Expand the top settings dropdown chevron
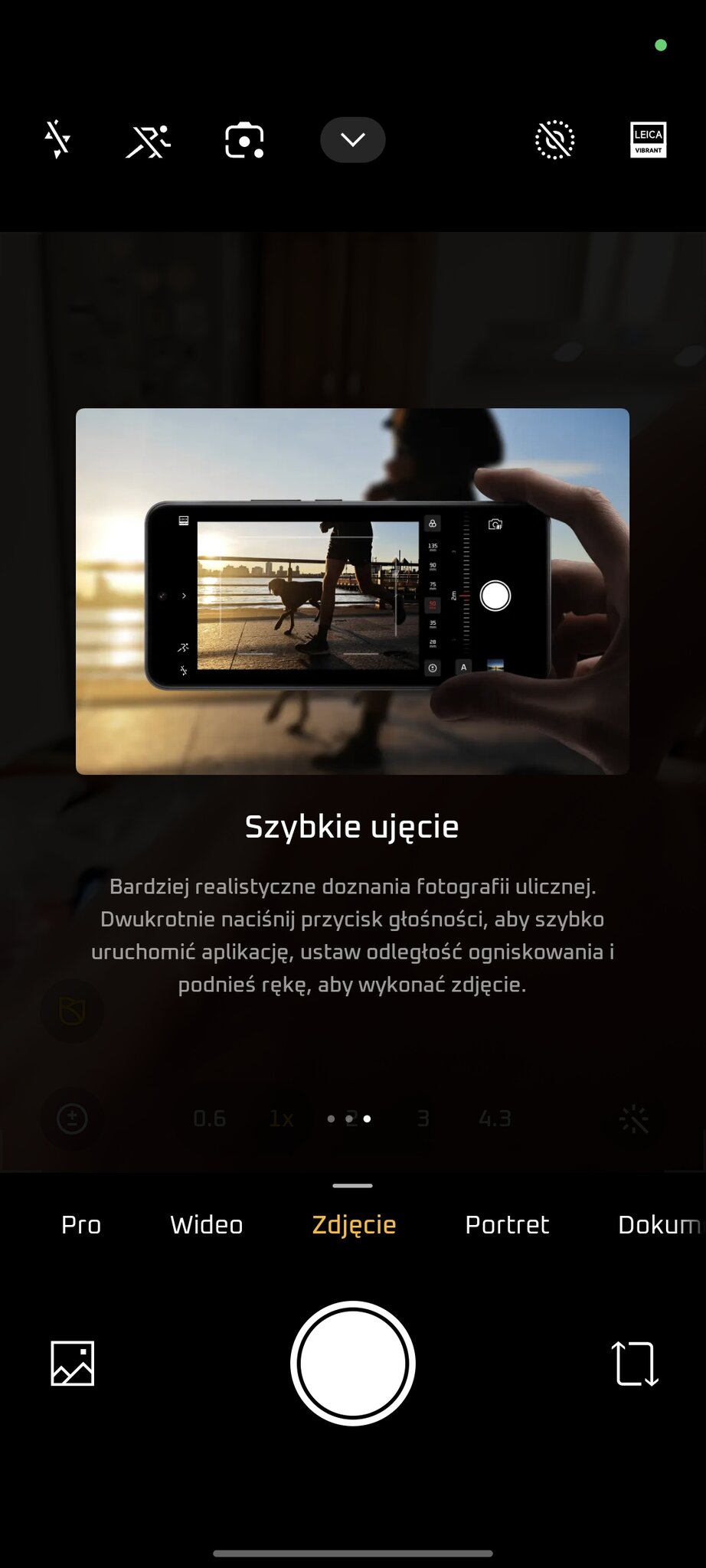This screenshot has height=1568, width=706. point(352,140)
